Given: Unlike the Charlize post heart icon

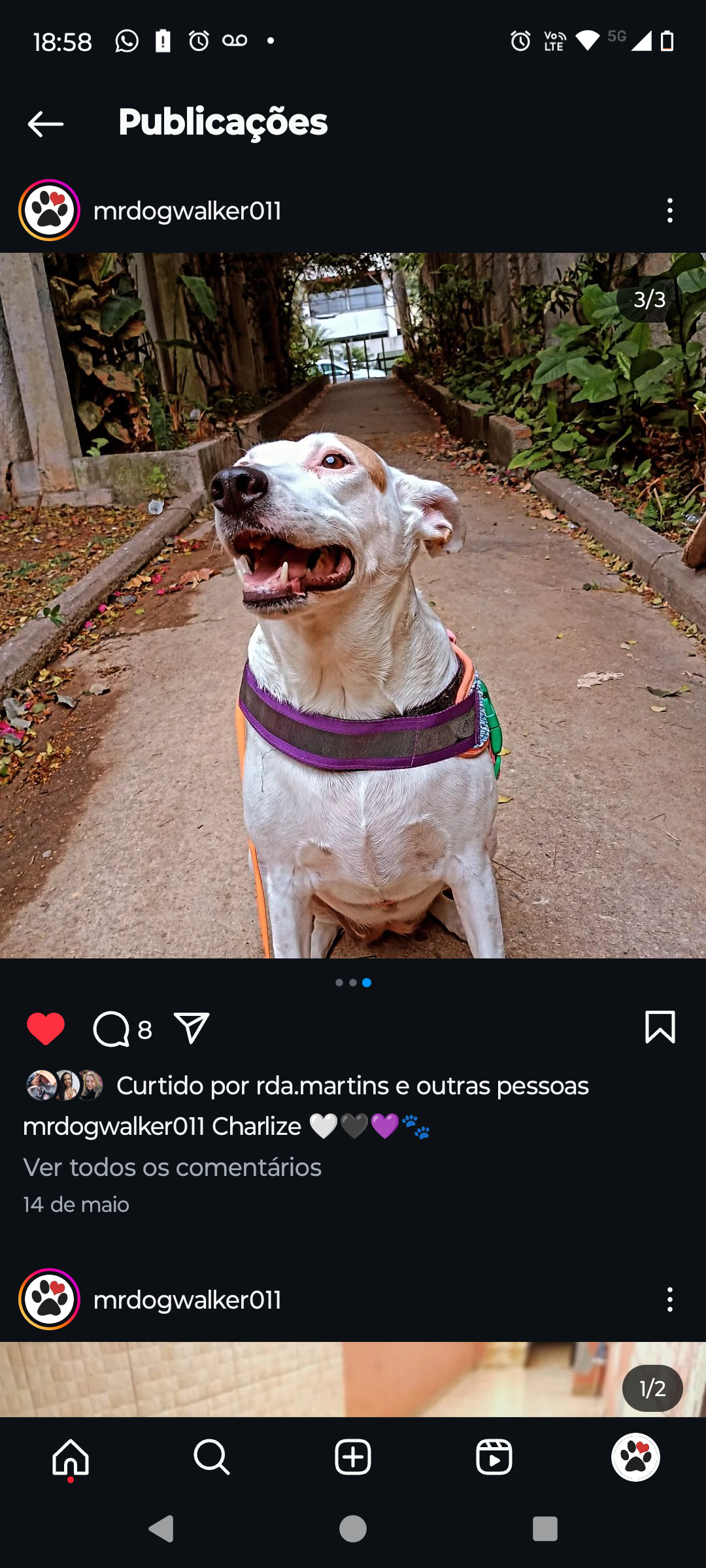Looking at the screenshot, I should 46,1029.
